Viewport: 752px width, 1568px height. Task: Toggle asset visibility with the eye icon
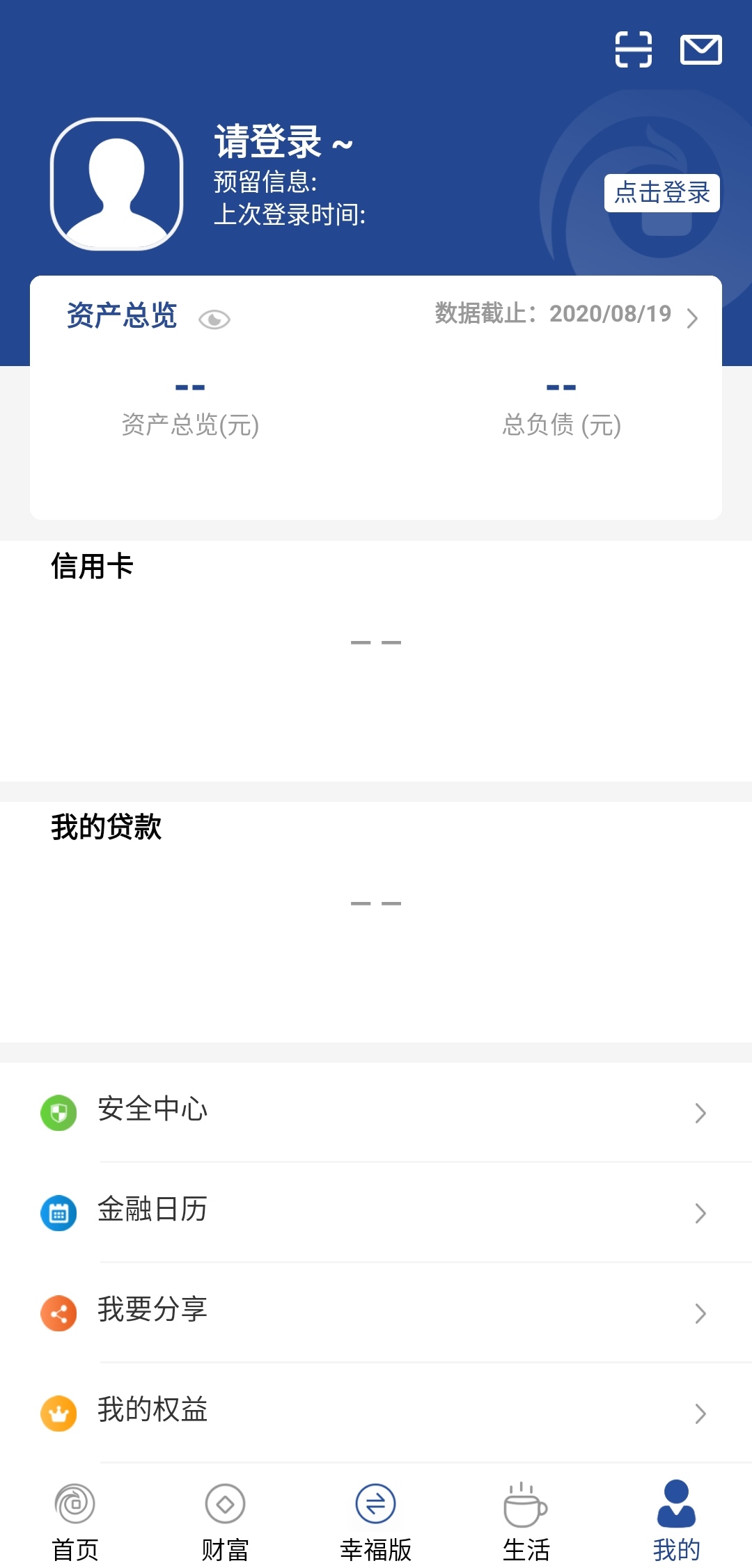click(214, 319)
